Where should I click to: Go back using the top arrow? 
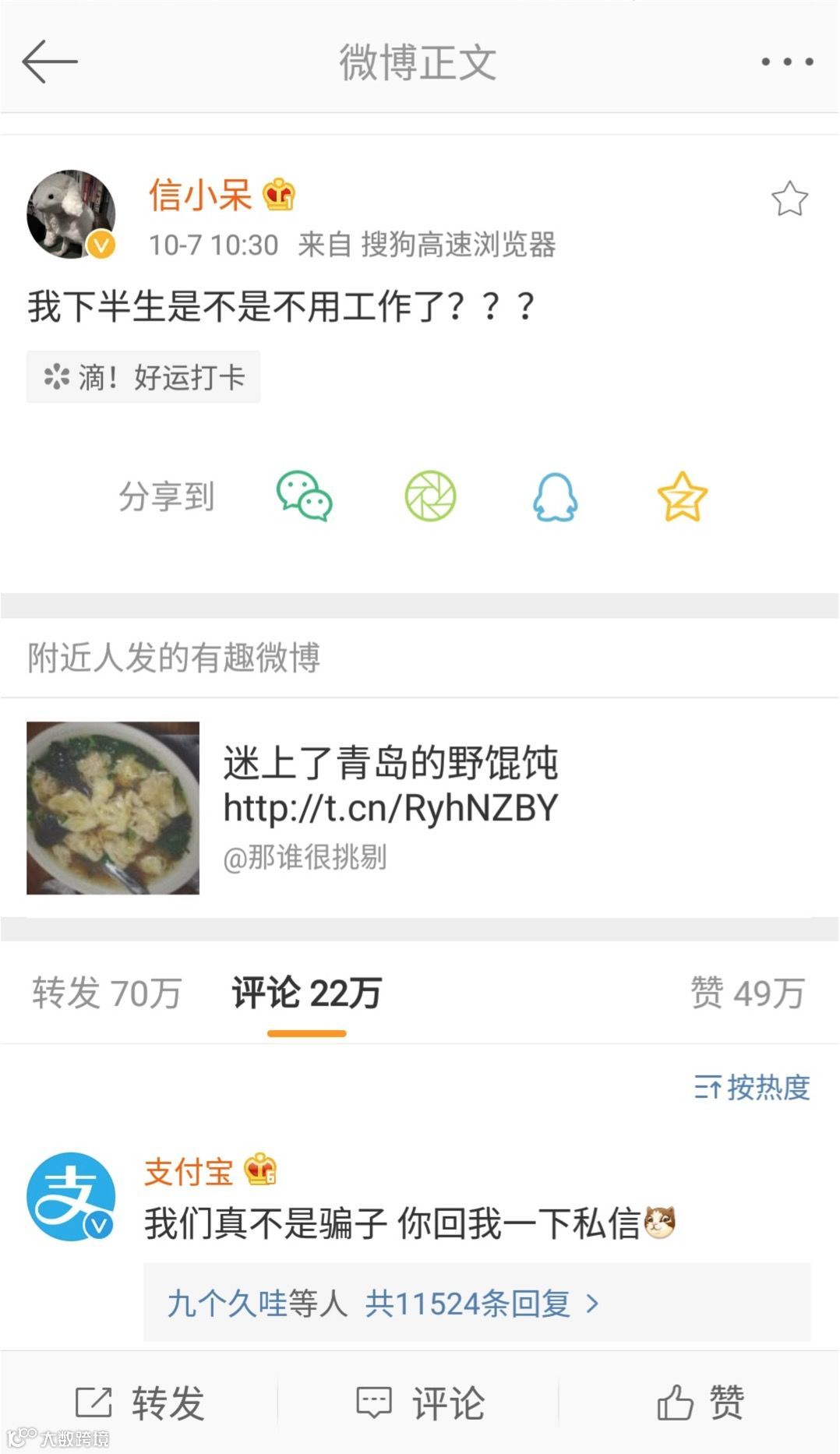[50, 62]
